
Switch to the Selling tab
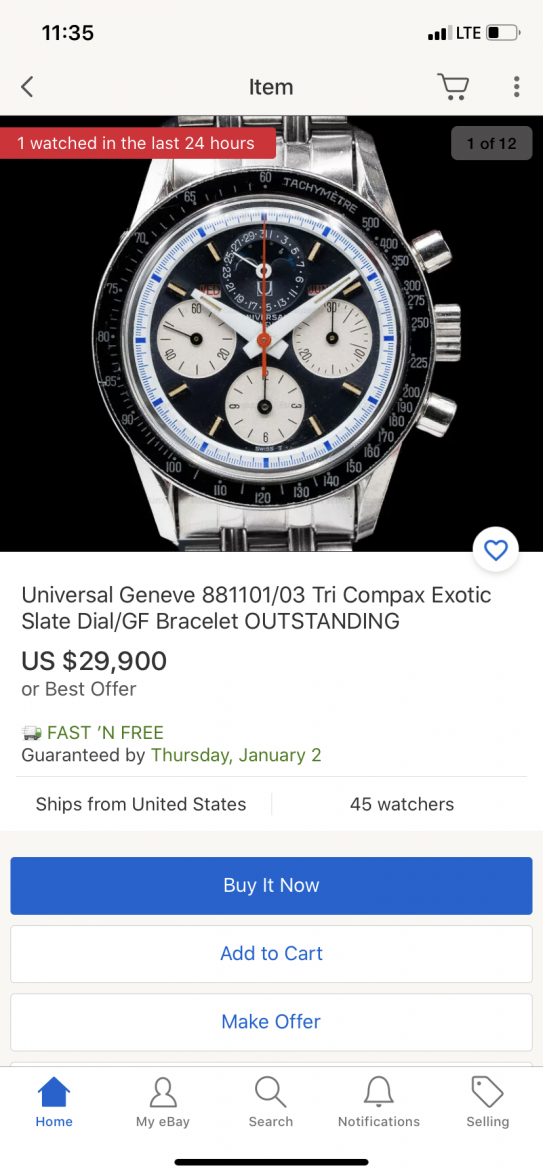[488, 1102]
